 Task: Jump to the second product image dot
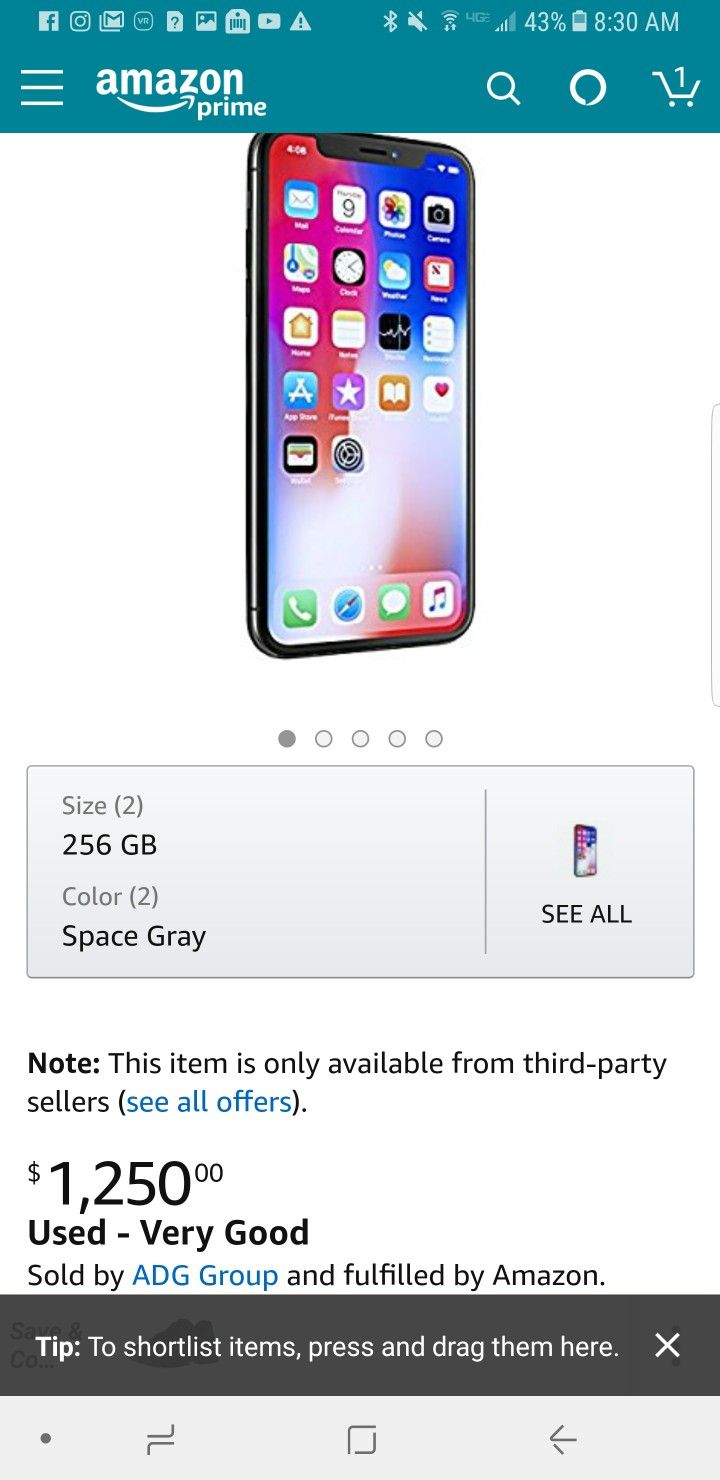323,738
